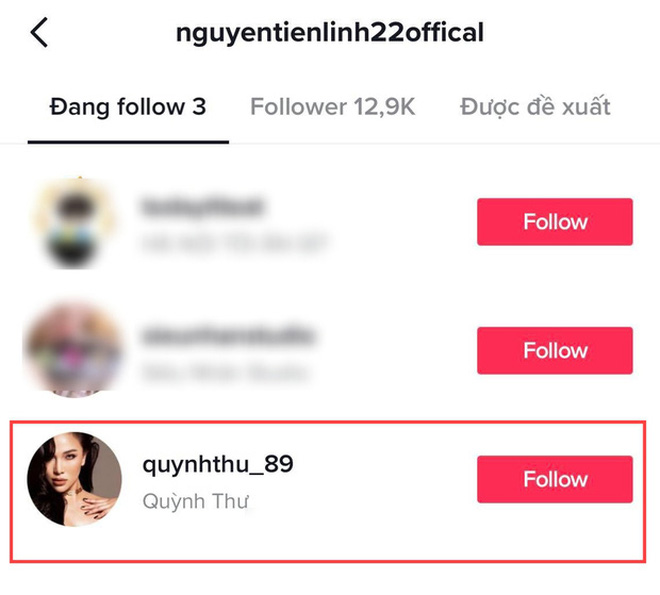Viewport: 660px width, 595px height.
Task: Follow the quynhthu_89 account
Action: pos(554,479)
